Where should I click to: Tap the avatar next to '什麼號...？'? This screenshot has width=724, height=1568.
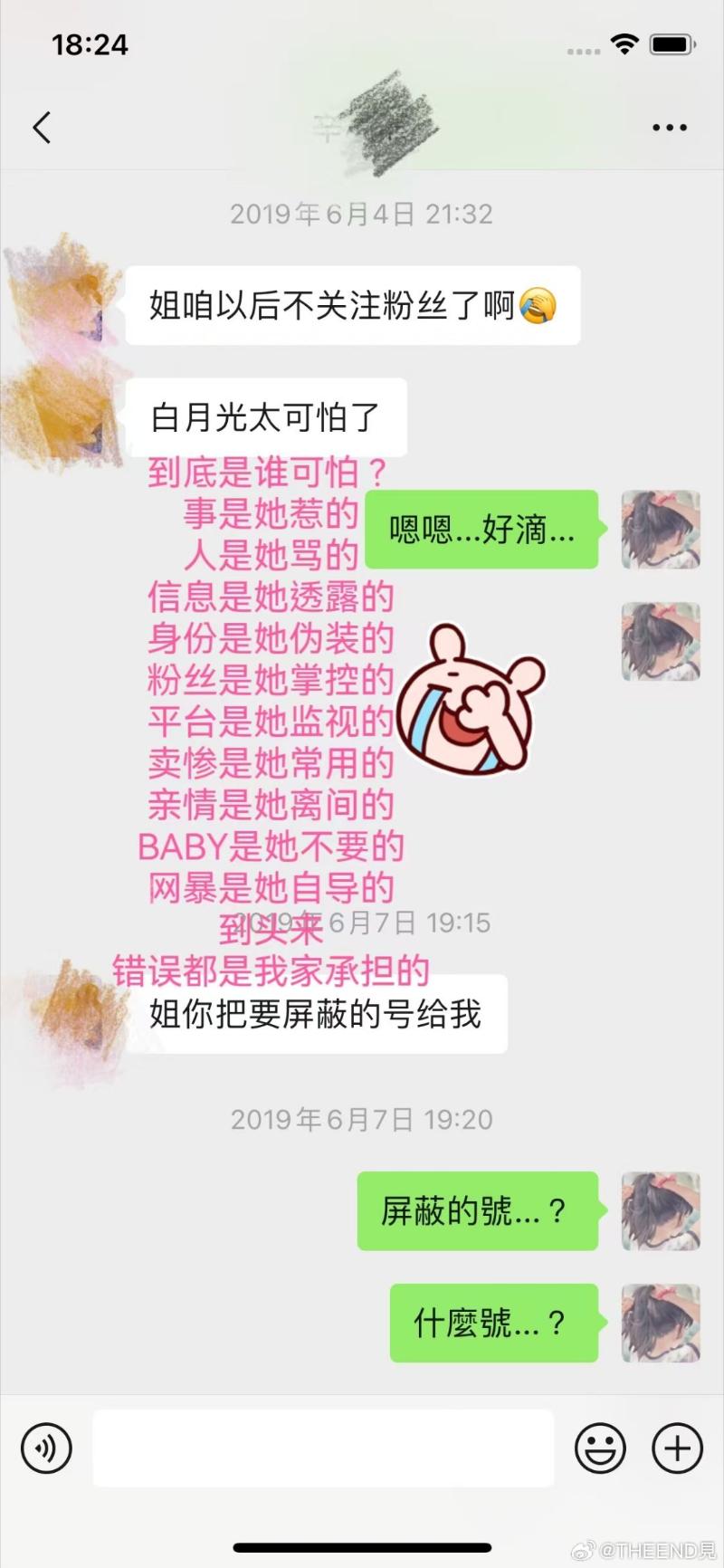pyautogui.click(x=661, y=1323)
